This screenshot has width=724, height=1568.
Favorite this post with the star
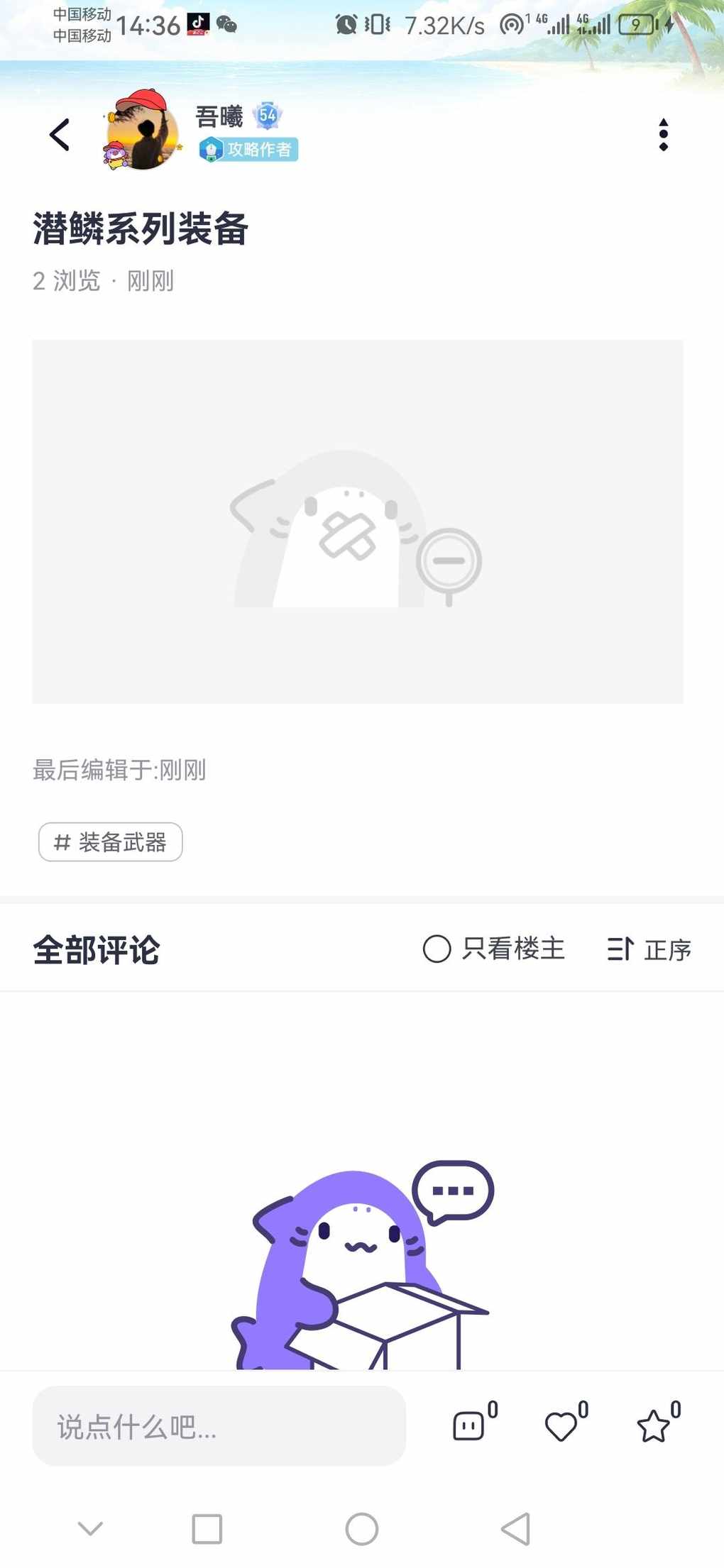653,1425
